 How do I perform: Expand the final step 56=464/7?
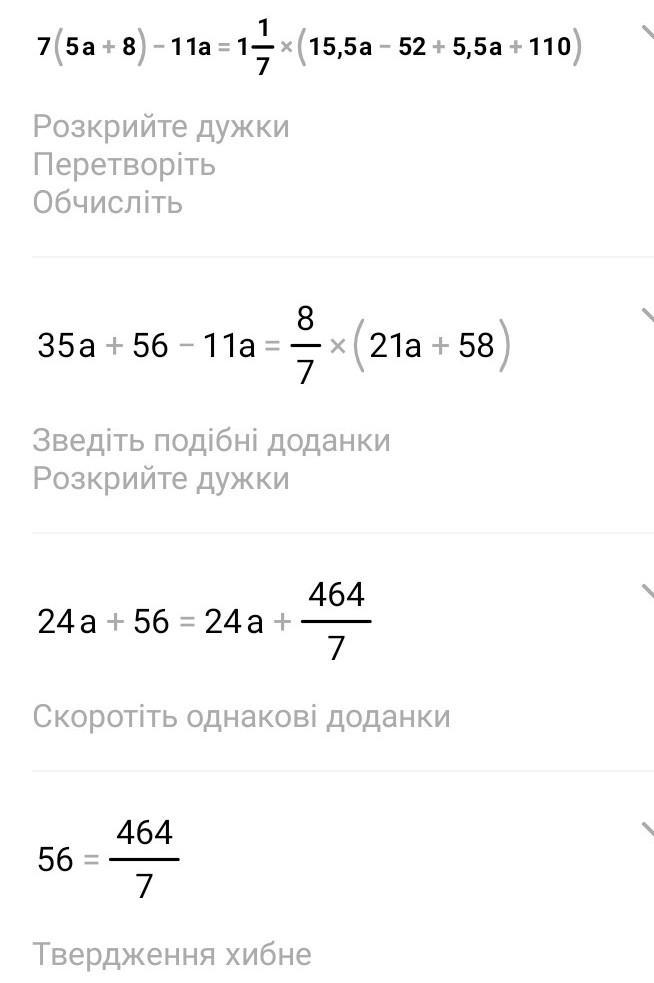pos(646,828)
